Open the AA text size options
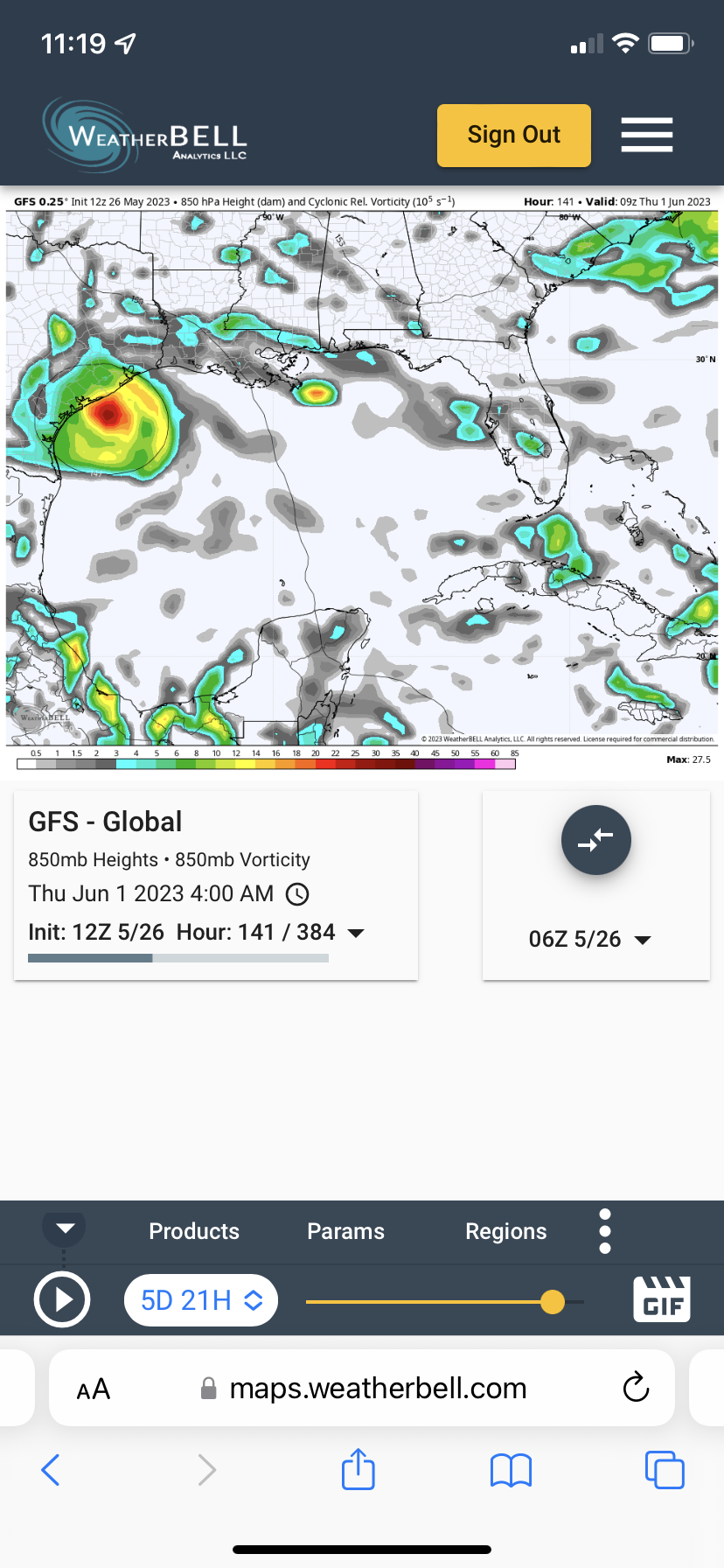Image resolution: width=724 pixels, height=1568 pixels. click(94, 1389)
